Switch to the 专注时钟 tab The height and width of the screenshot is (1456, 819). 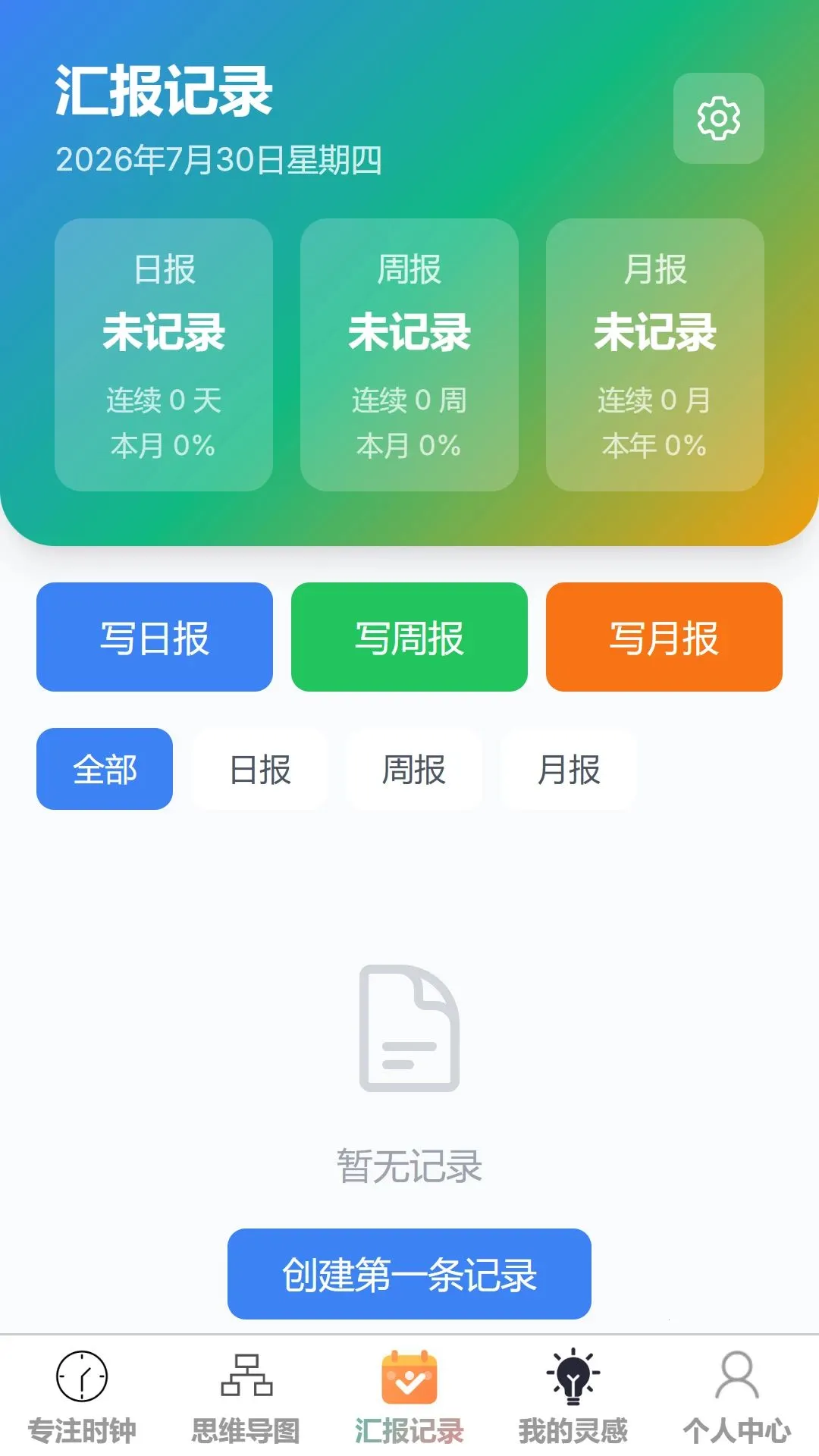click(82, 1397)
